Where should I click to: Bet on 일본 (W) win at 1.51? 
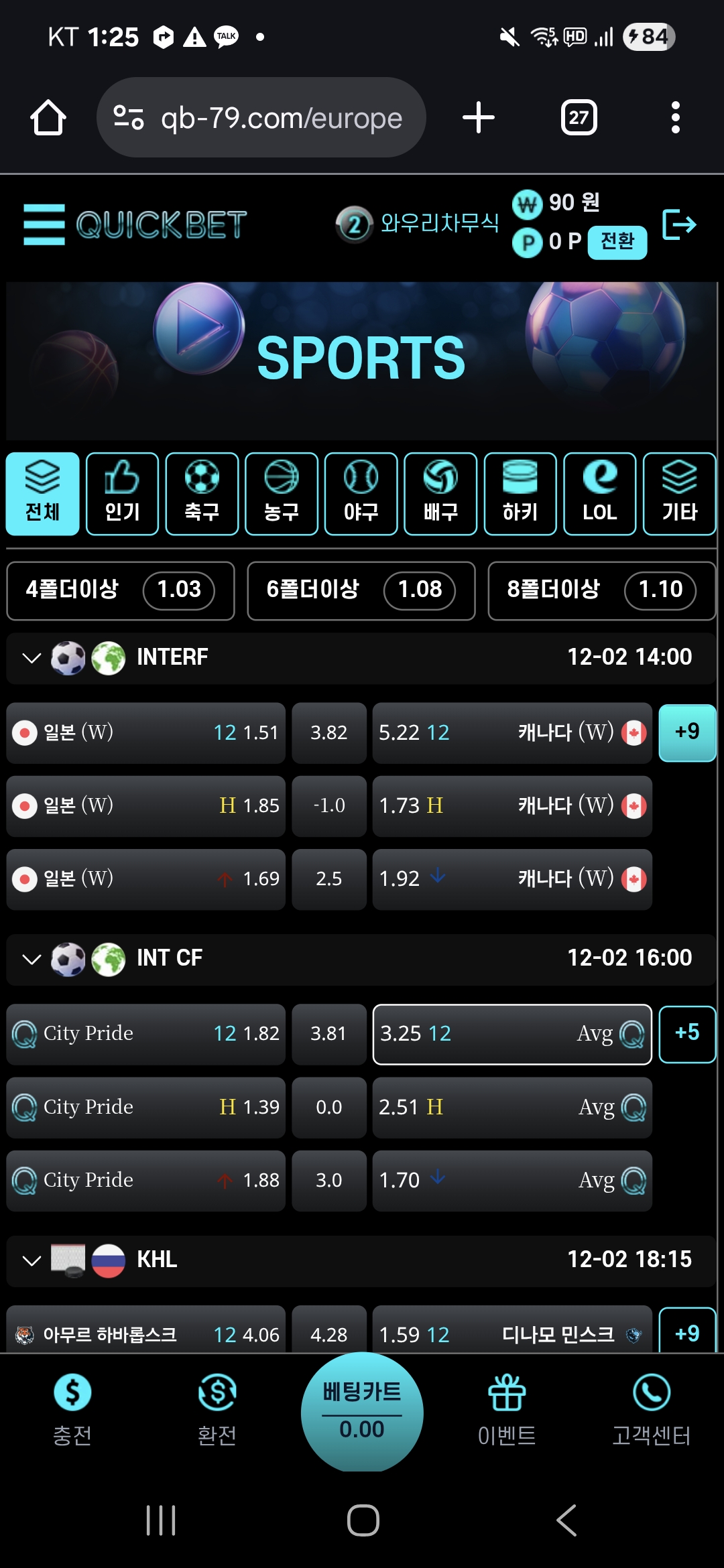click(146, 732)
